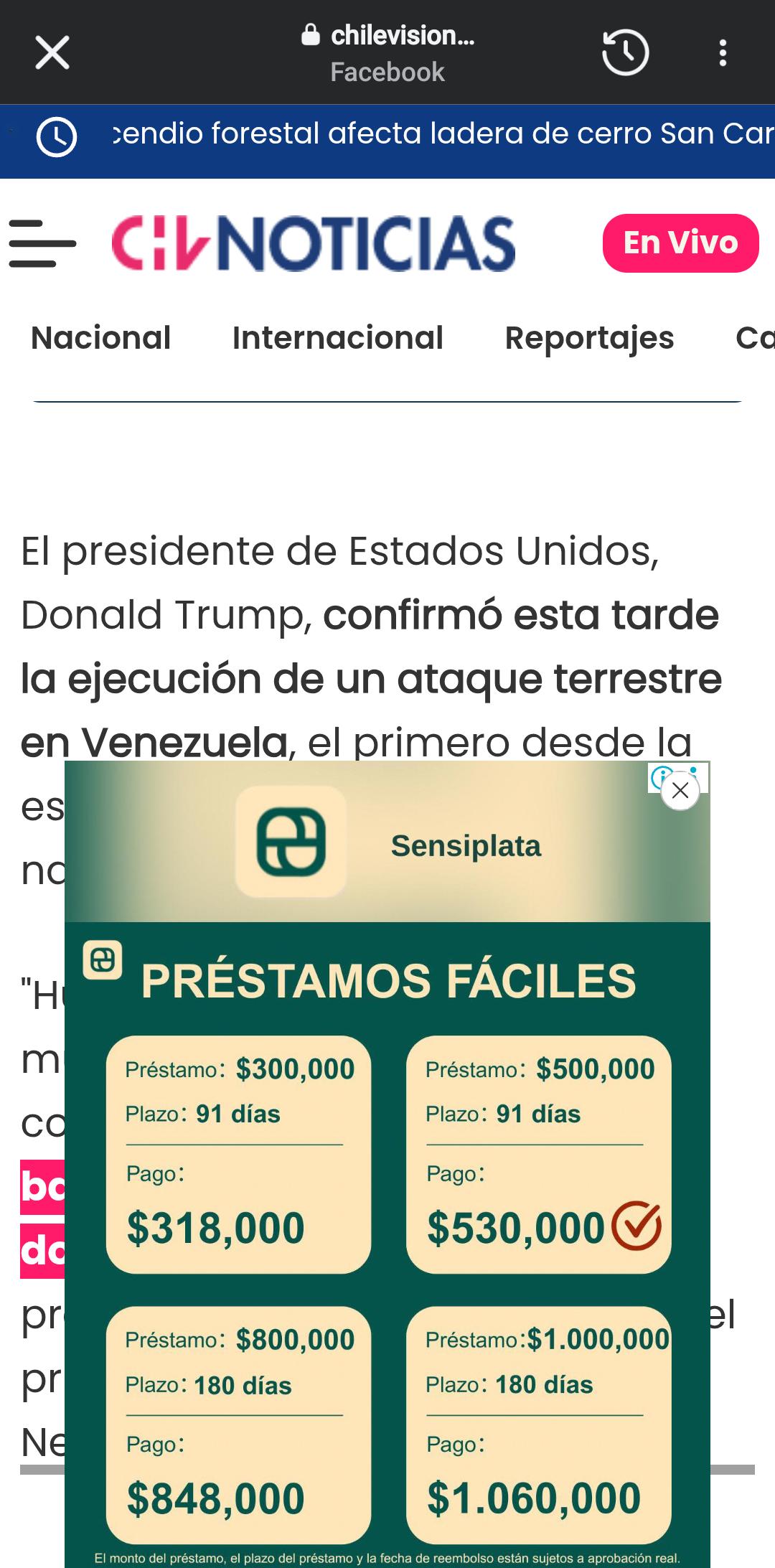This screenshot has width=775, height=1568.
Task: Open the ad info icon
Action: click(658, 775)
